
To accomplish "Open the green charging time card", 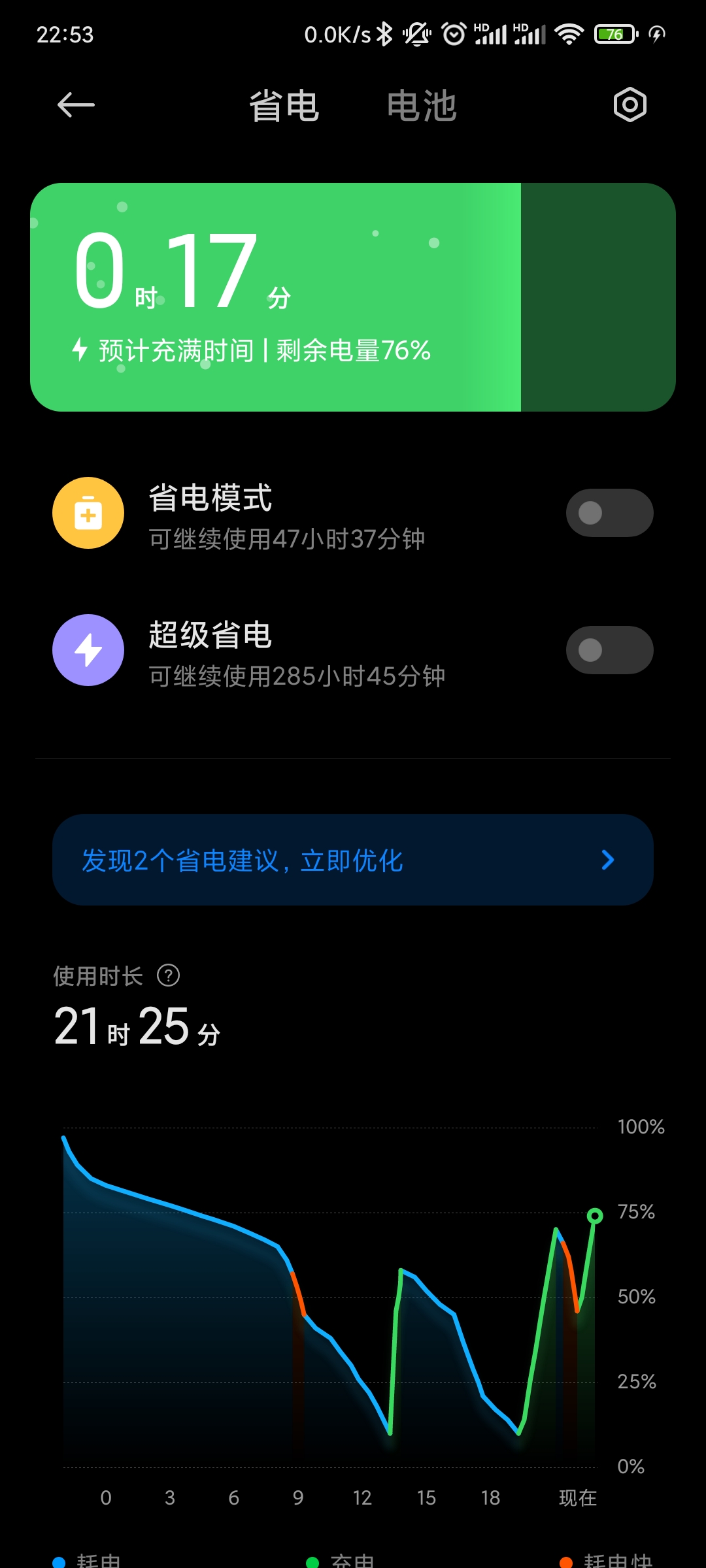I will coord(353,297).
